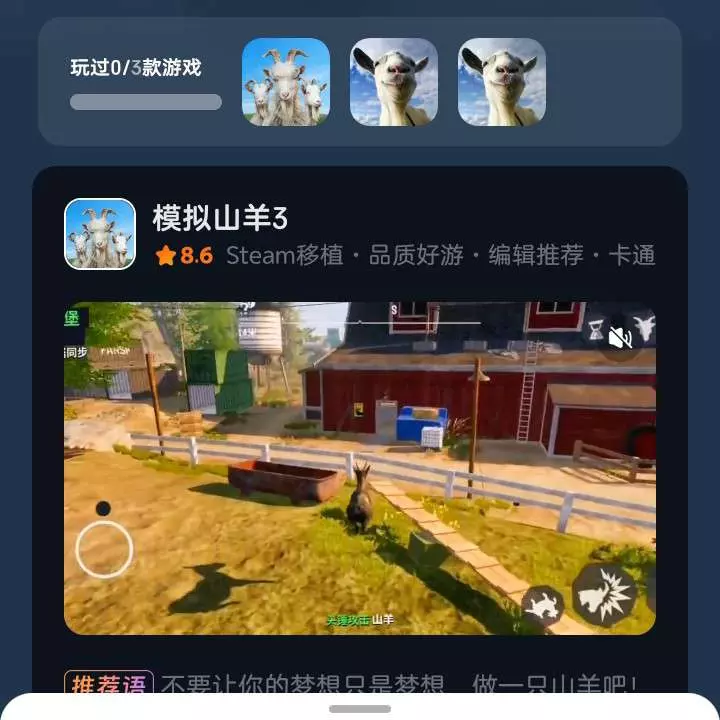
Task: Unmute the game preview video
Action: click(620, 336)
